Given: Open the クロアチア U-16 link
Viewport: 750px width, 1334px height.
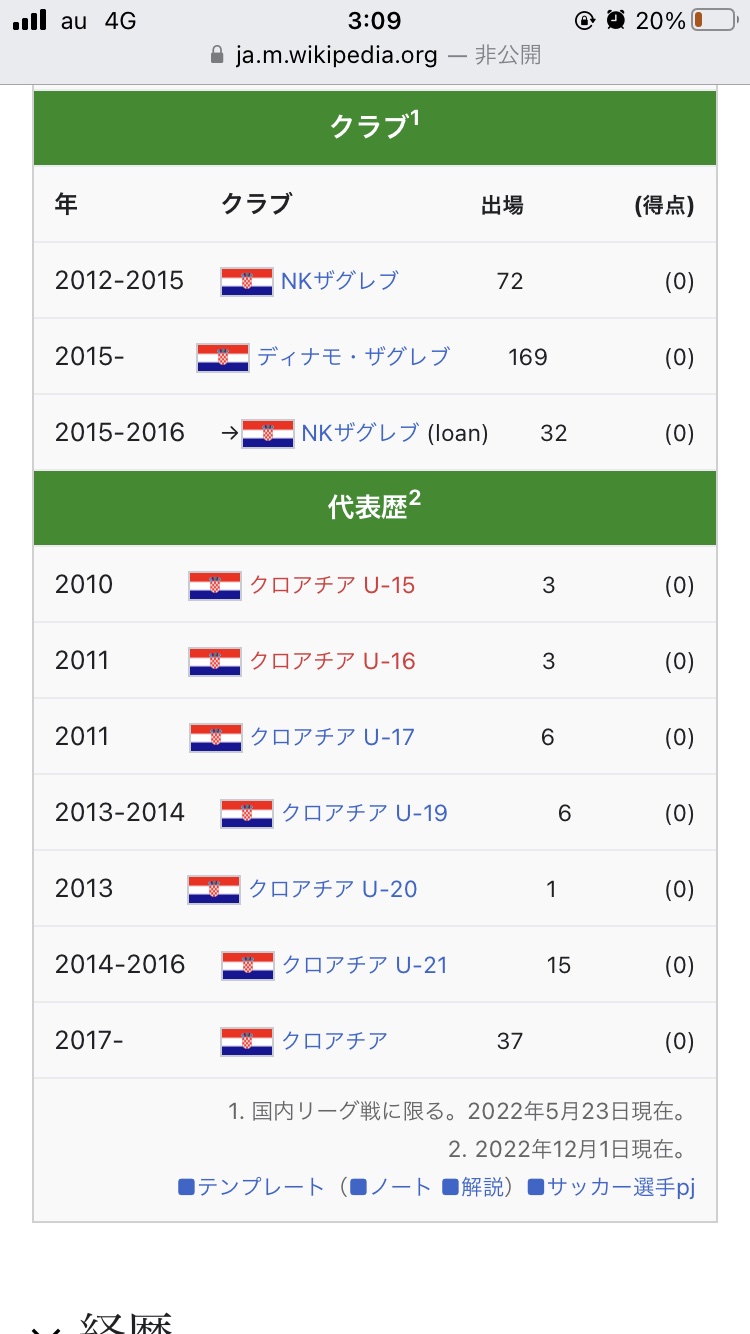Looking at the screenshot, I should [x=332, y=661].
